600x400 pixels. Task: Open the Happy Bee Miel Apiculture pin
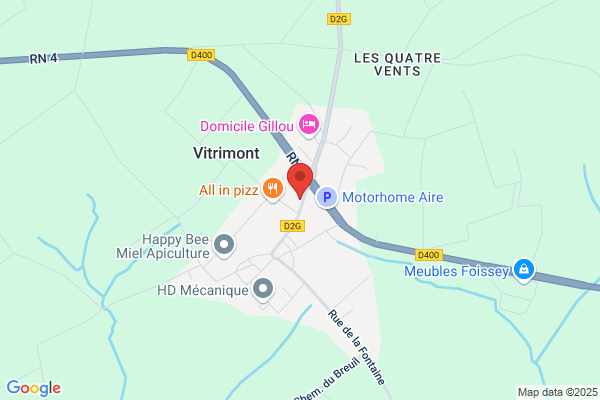point(224,245)
